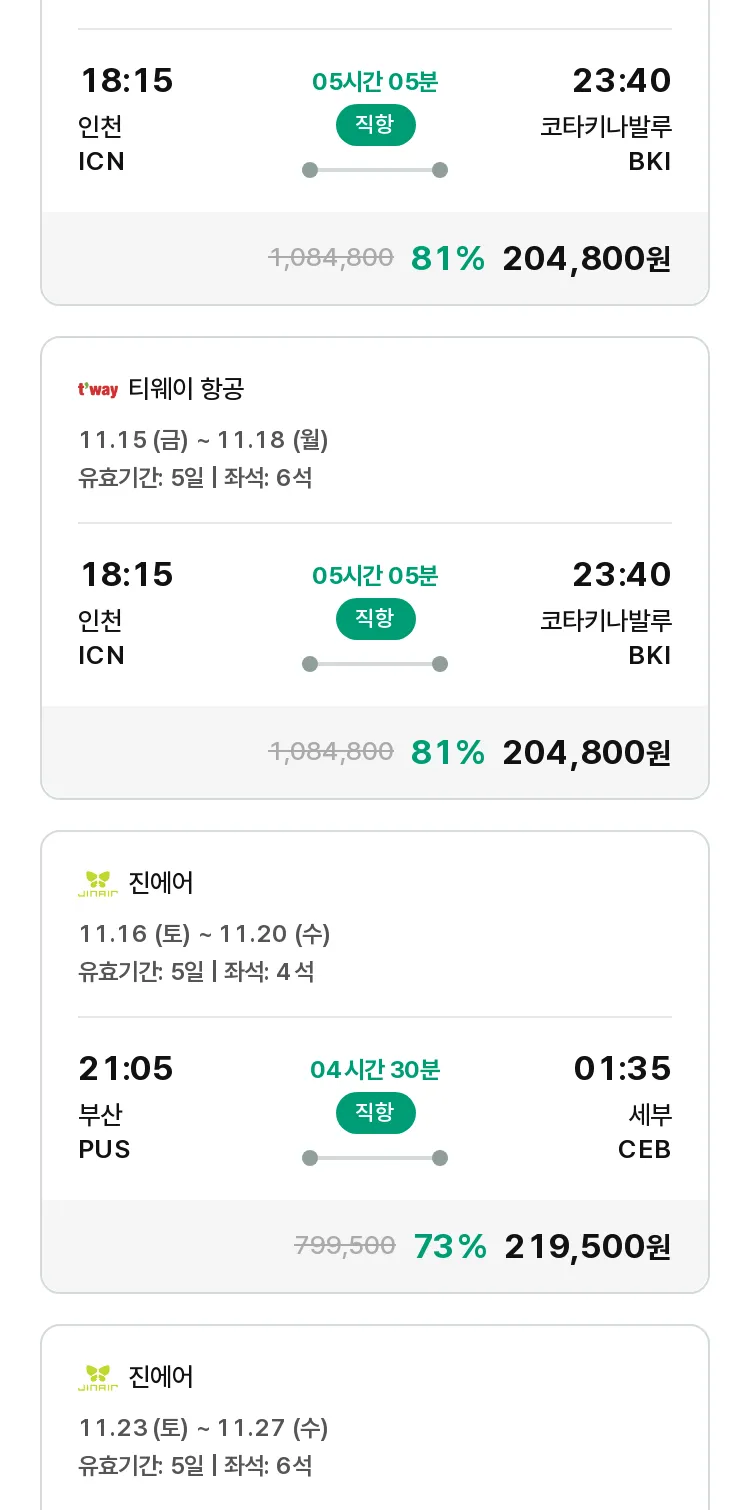Select the Jin Air deal for 11.23 (토) ~ 11.27 (수)
750x1510 pixels.
[x=375, y=1418]
